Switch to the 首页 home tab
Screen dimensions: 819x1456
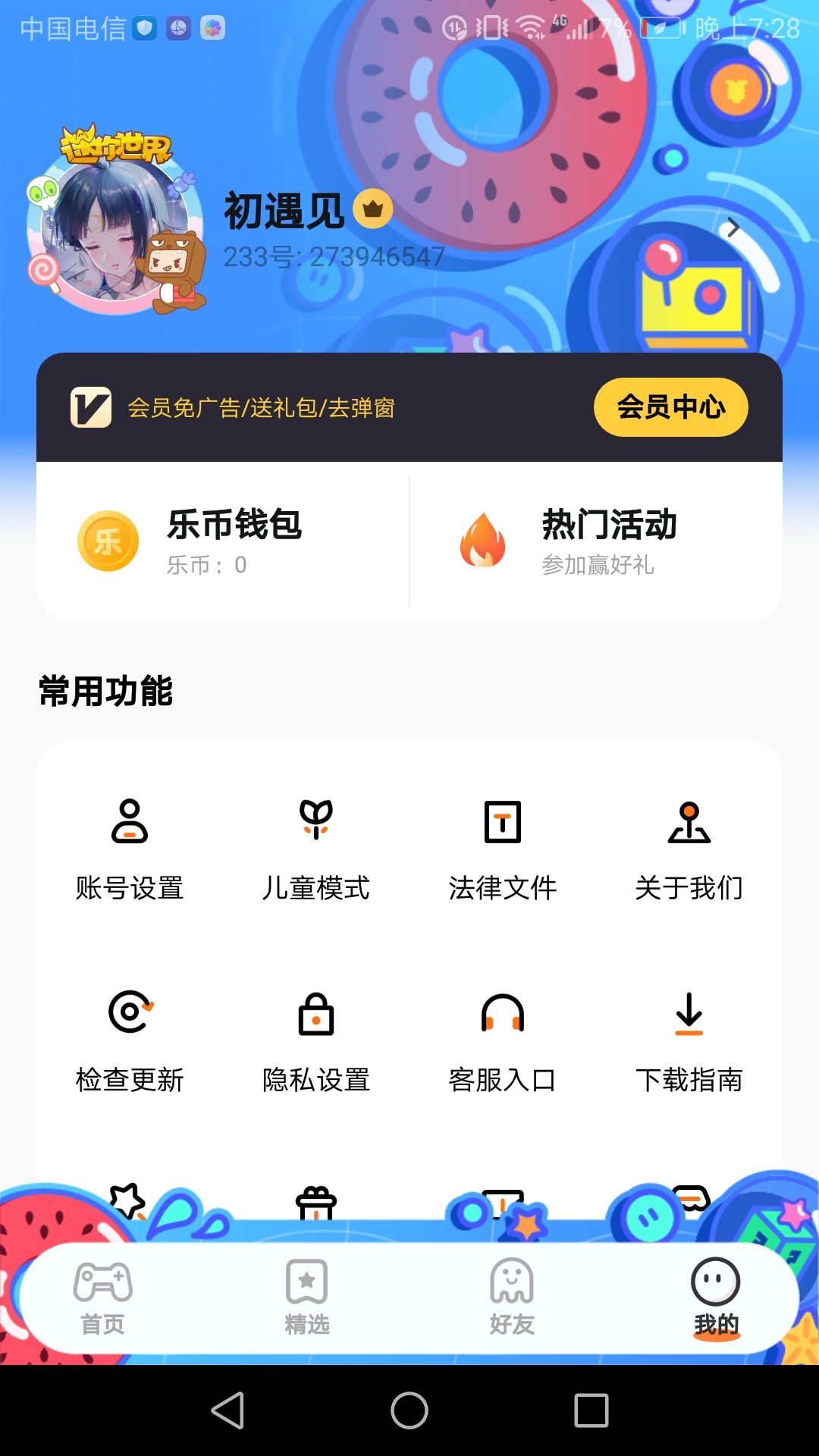click(103, 1298)
